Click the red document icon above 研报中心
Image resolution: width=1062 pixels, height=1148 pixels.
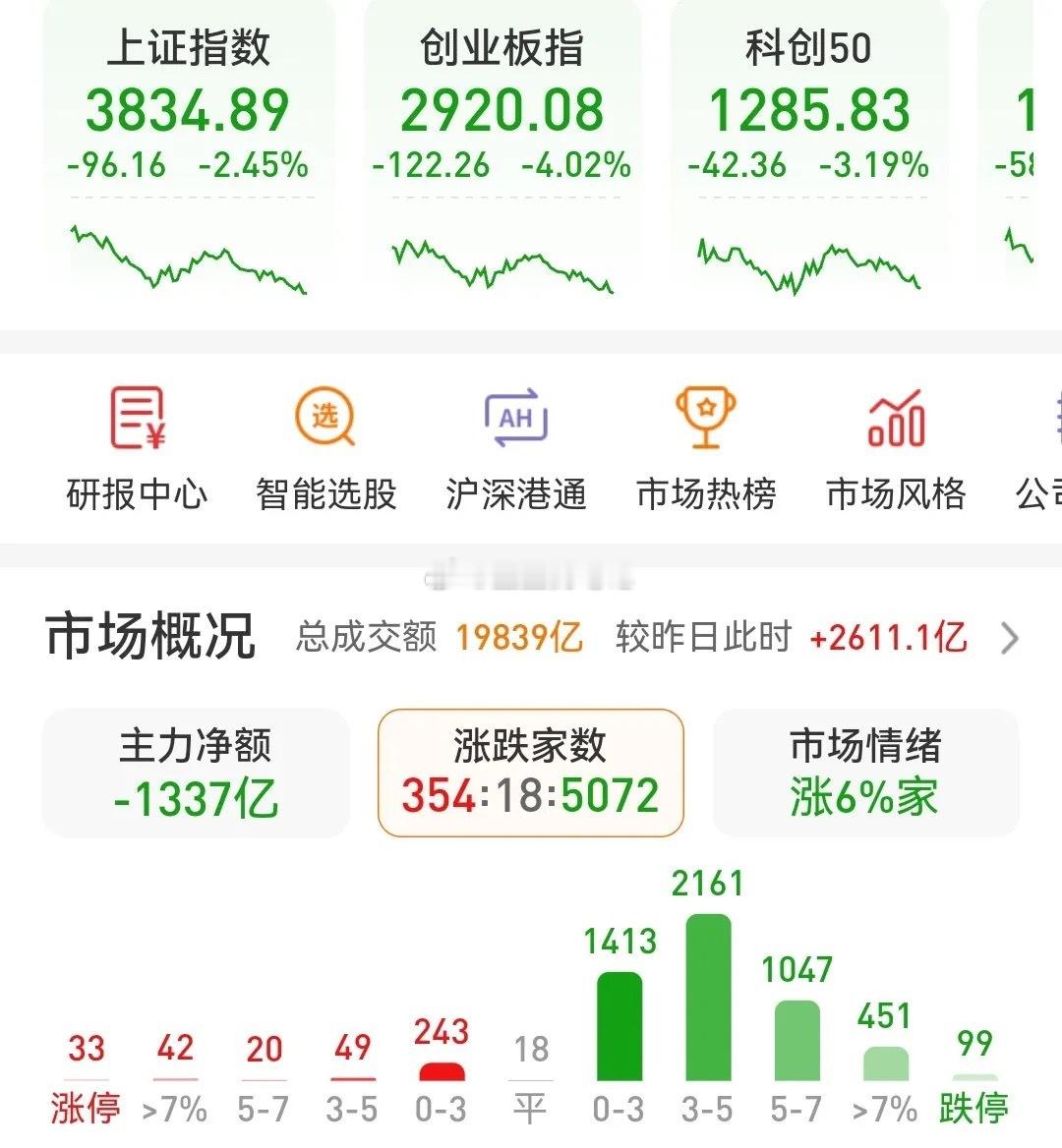coord(138,416)
